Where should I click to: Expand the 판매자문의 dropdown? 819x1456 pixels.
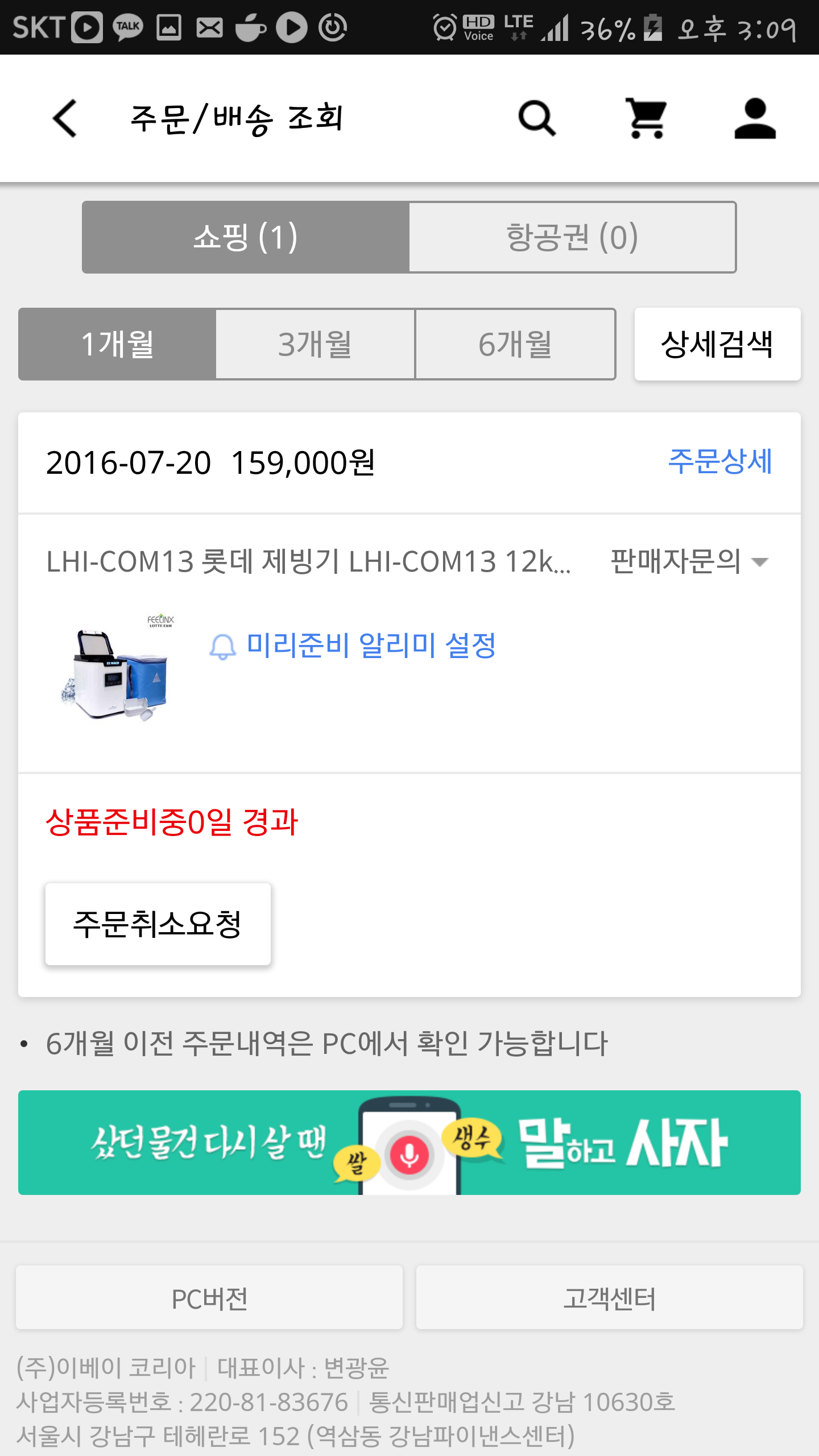tap(689, 561)
